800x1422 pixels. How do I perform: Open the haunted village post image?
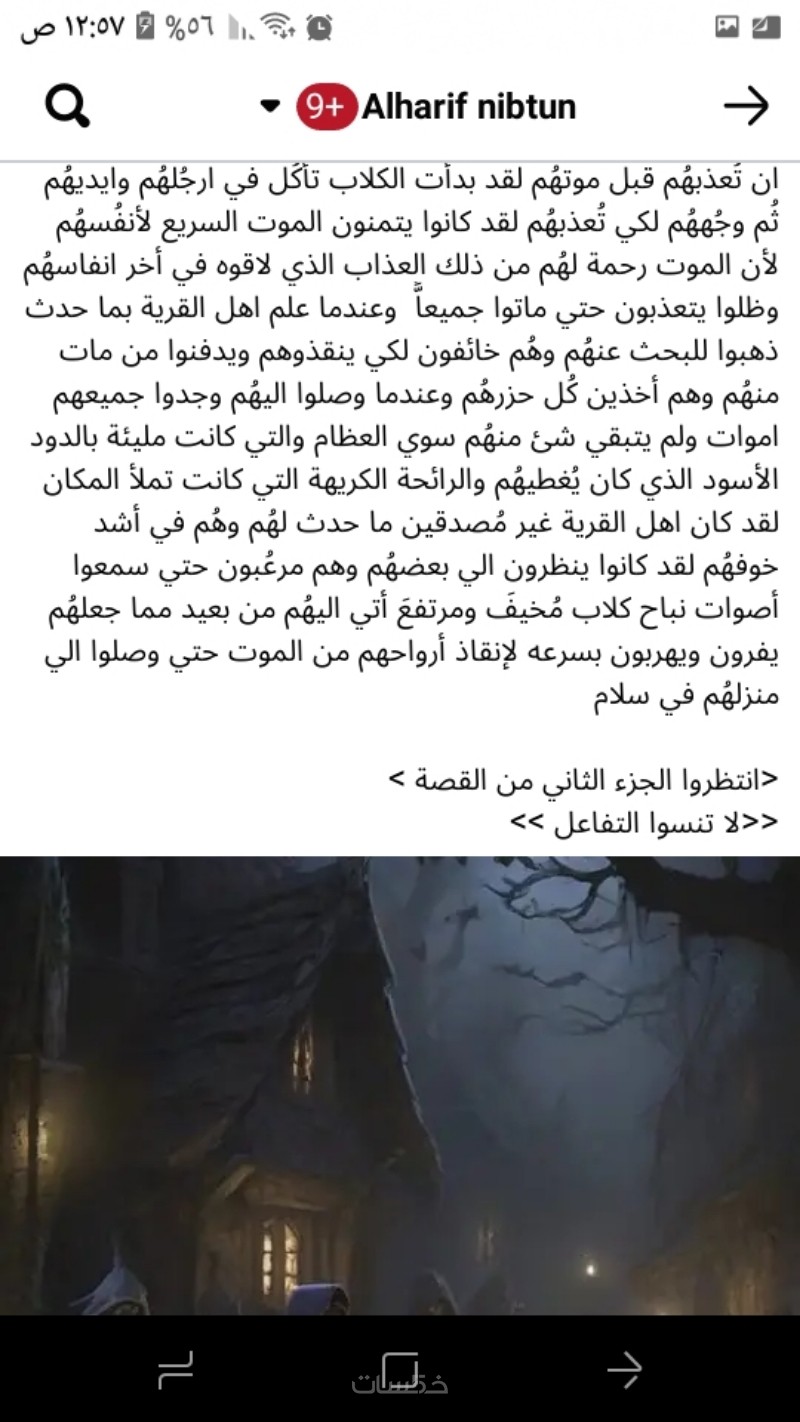click(400, 1085)
